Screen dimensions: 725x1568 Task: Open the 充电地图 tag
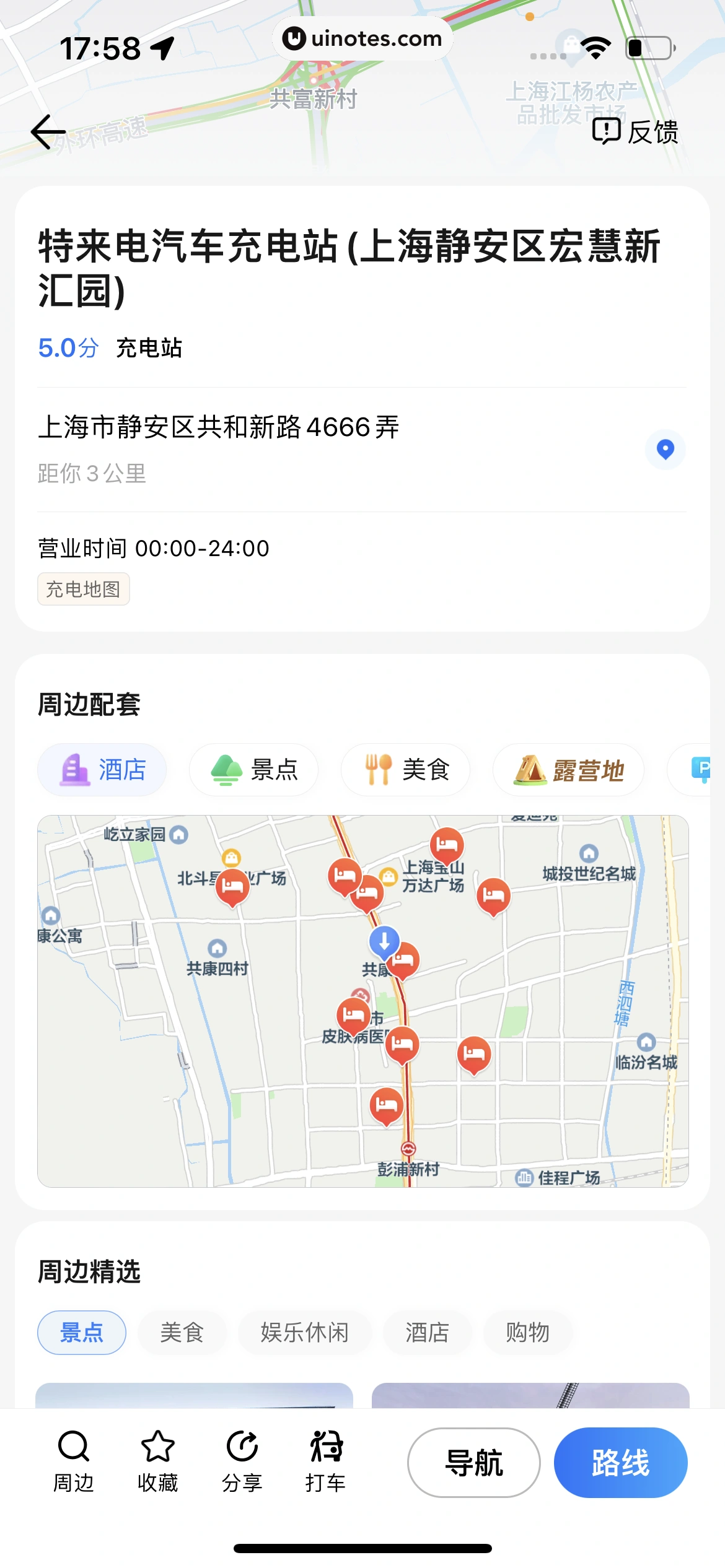[x=84, y=589]
